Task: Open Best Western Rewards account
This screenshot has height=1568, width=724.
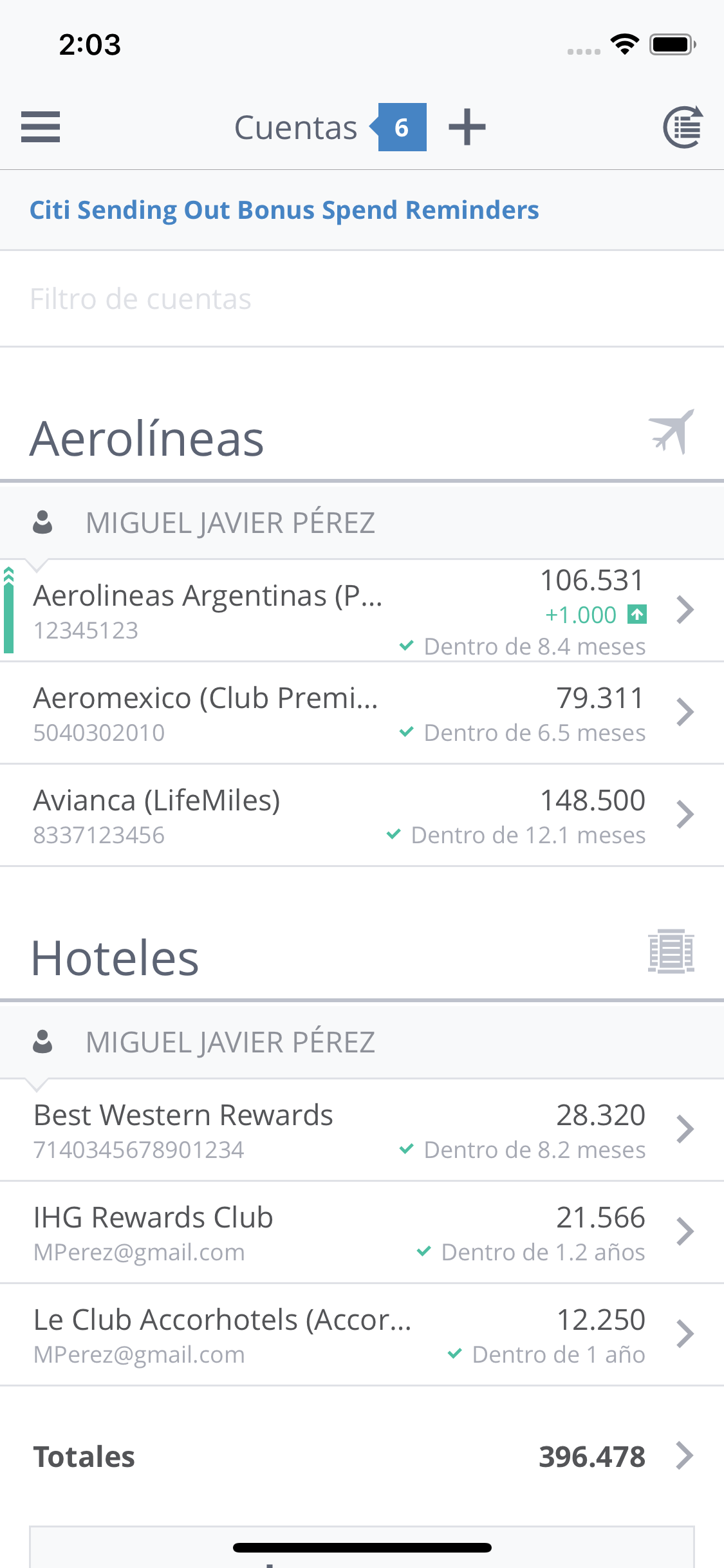Action: pyautogui.click(x=362, y=1130)
